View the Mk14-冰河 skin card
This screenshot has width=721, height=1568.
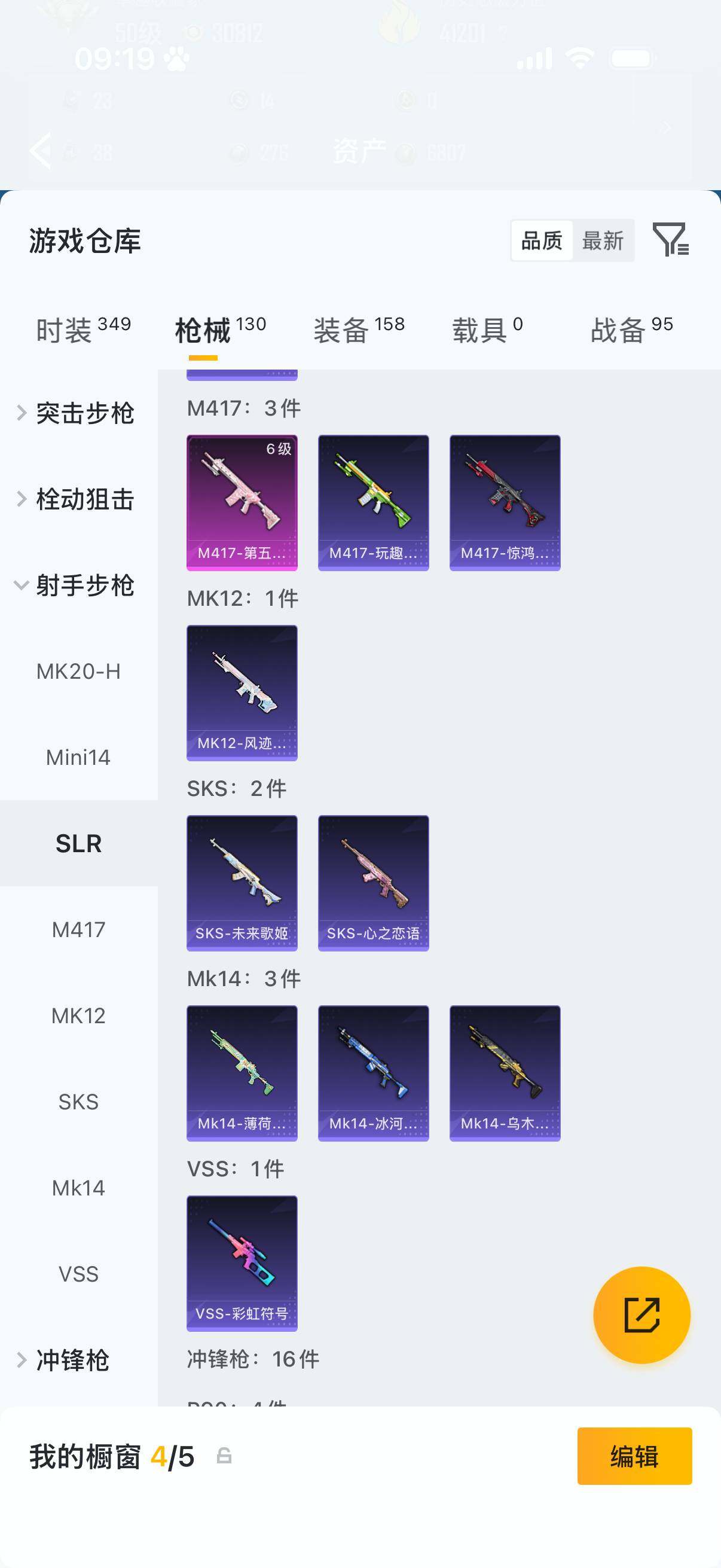coord(373,1072)
